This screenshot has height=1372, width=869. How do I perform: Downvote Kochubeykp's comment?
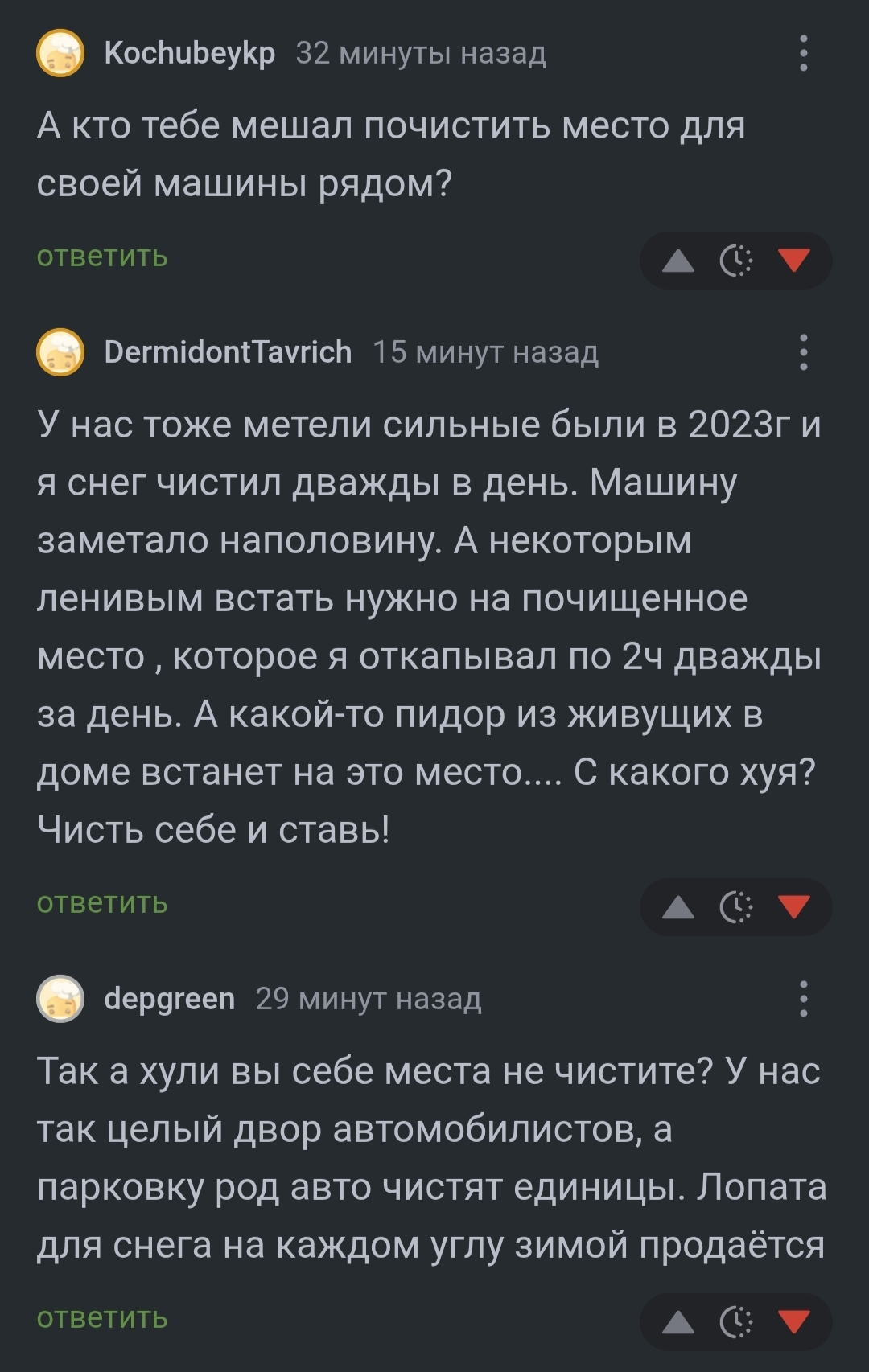[794, 261]
